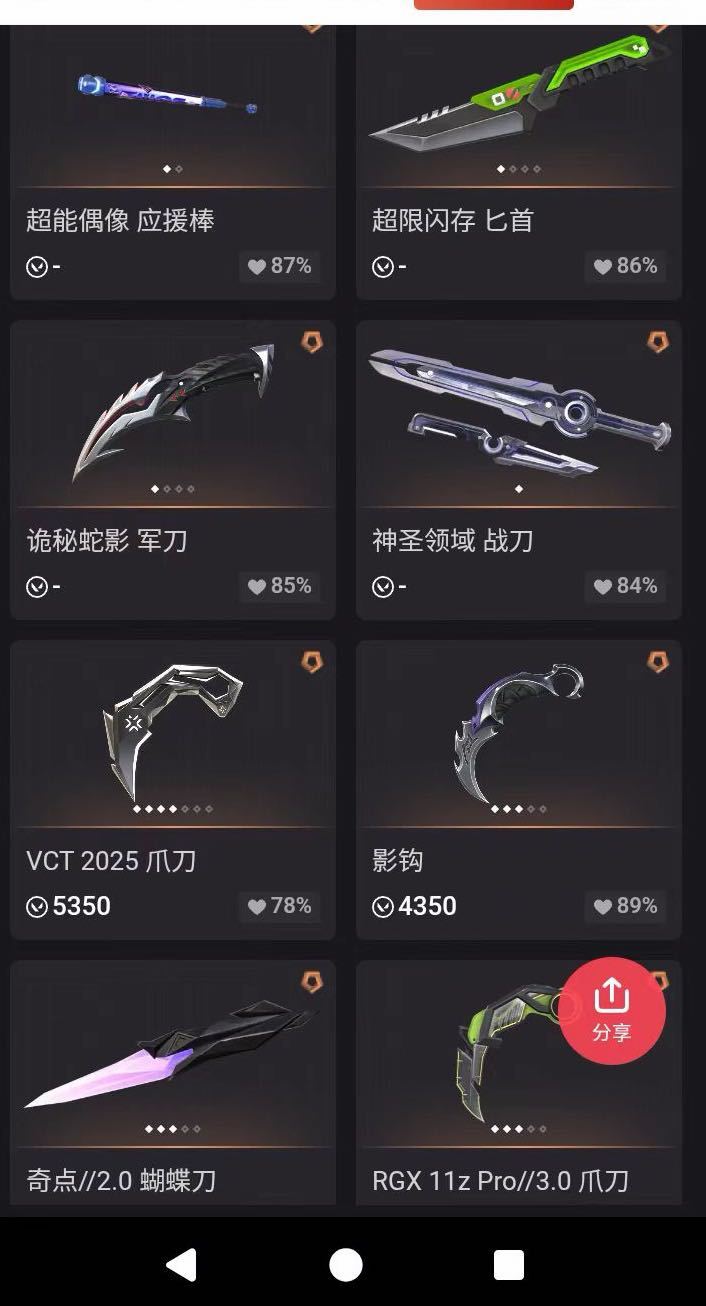The image size is (706, 1306).
Task: Like 超能偶像 应援棒 with the 87% heart
Action: 280,266
